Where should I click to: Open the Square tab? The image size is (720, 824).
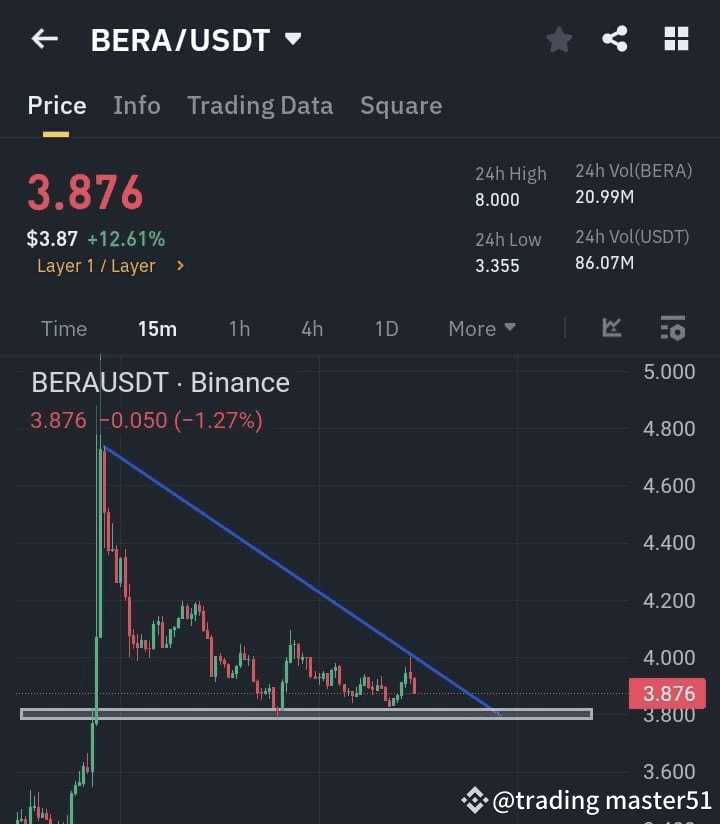point(401,105)
